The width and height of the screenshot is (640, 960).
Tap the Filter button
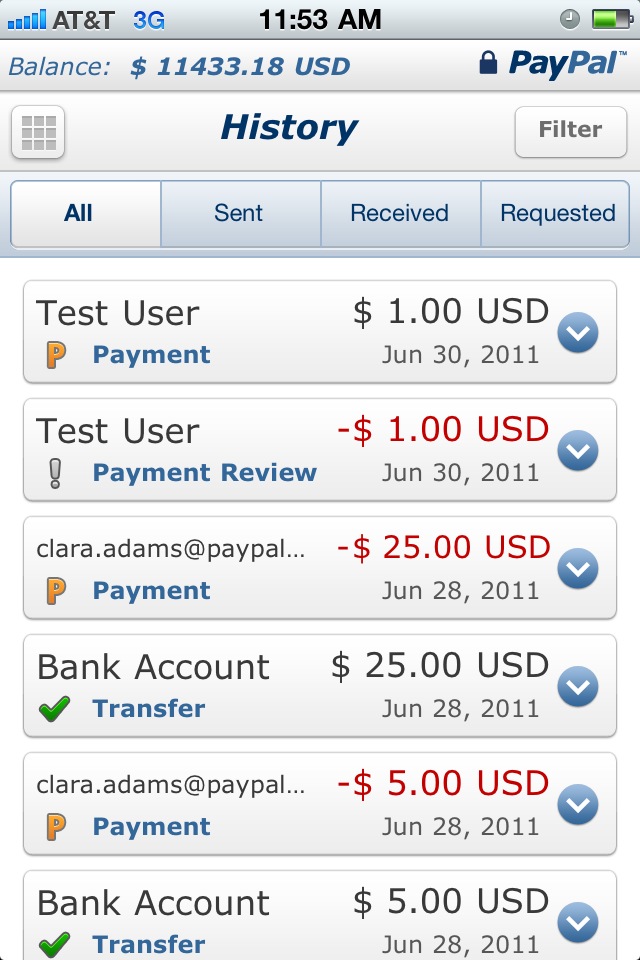pos(570,131)
